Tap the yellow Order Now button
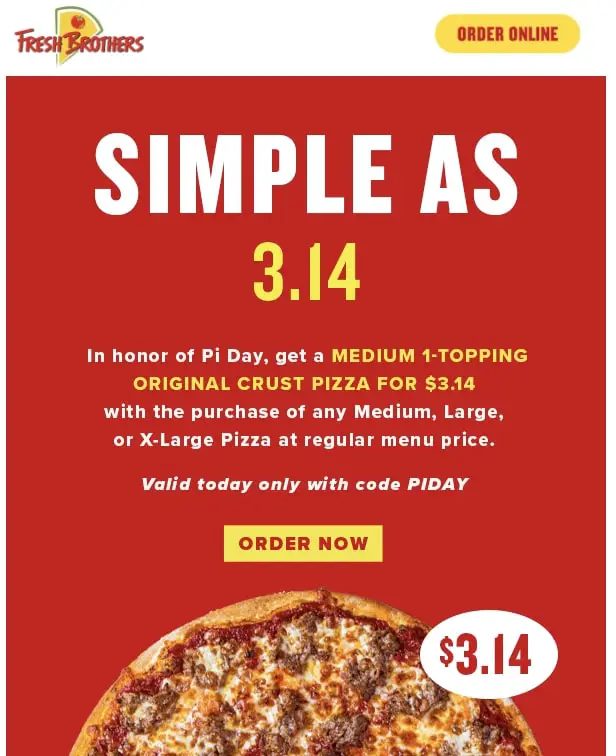This screenshot has height=756, width=616. pyautogui.click(x=303, y=544)
